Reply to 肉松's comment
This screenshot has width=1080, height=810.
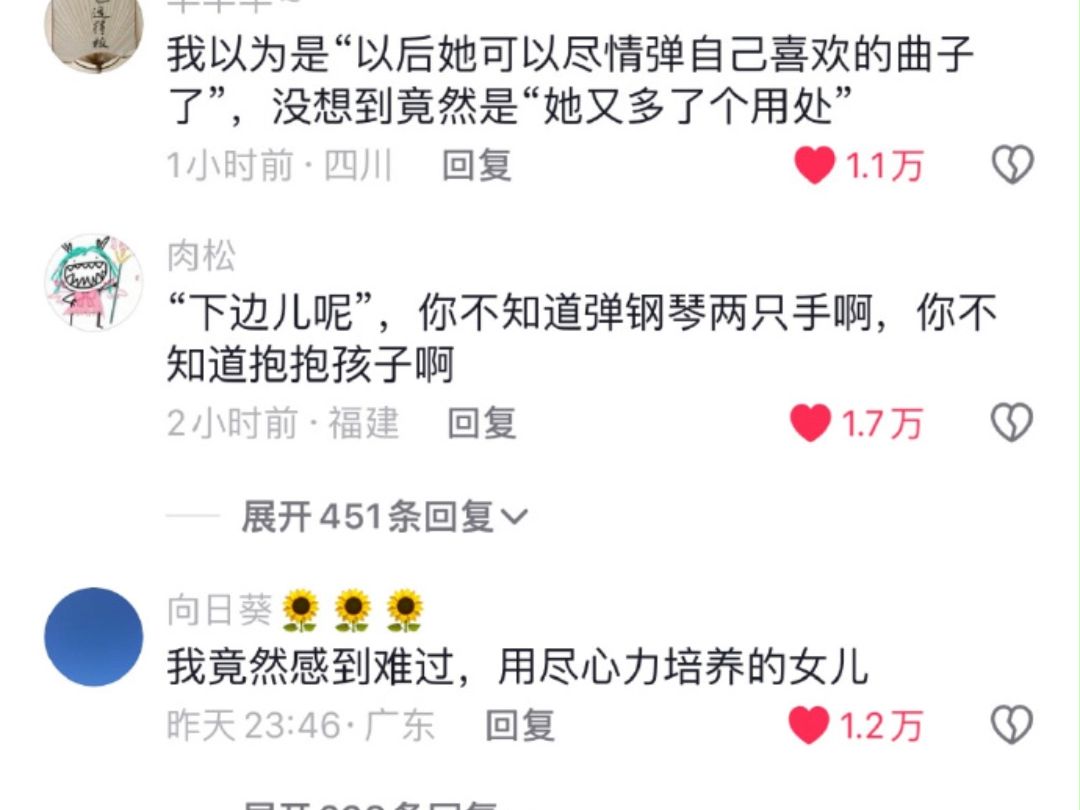pos(481,424)
